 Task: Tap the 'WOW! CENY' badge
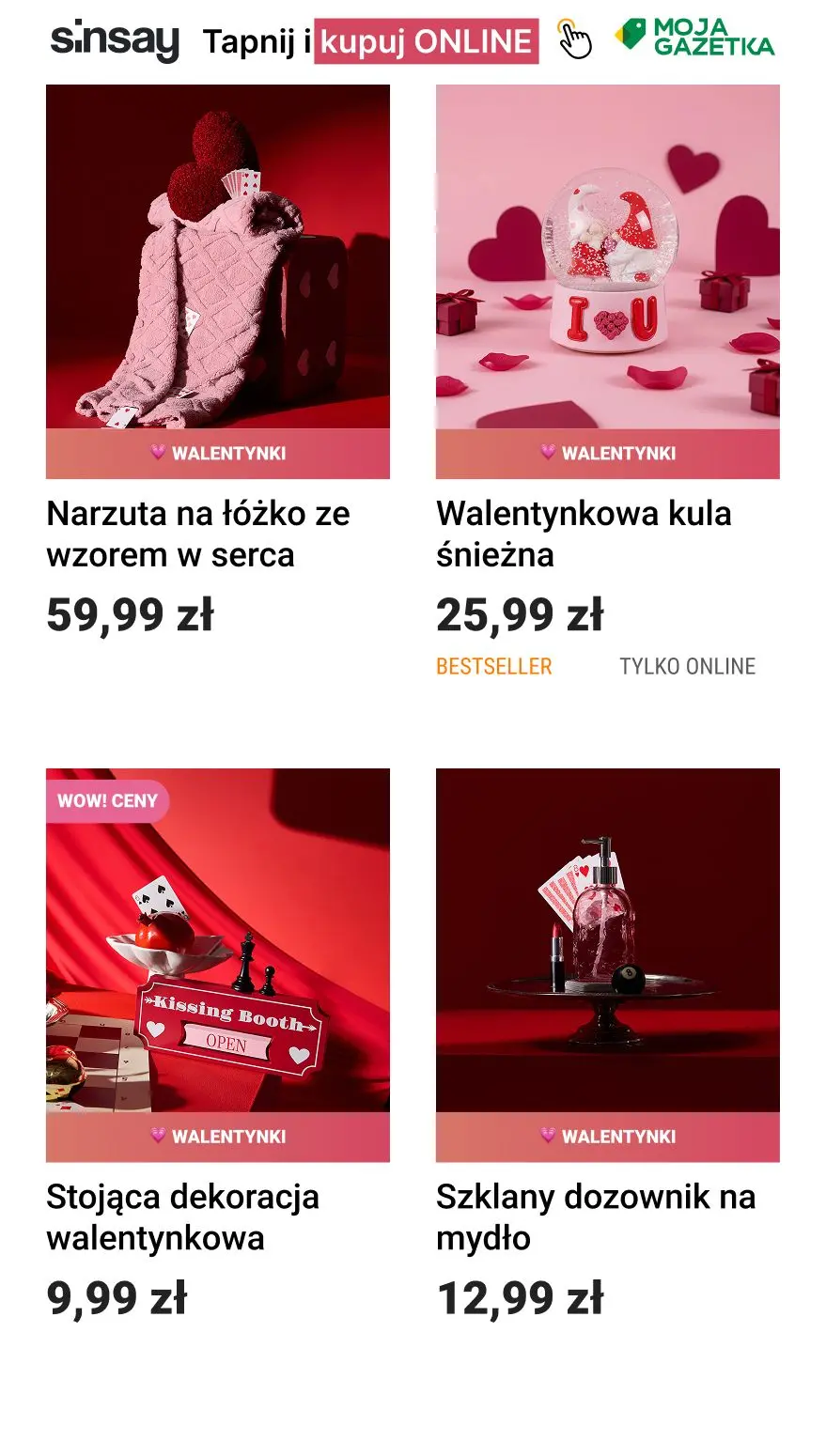105,801
